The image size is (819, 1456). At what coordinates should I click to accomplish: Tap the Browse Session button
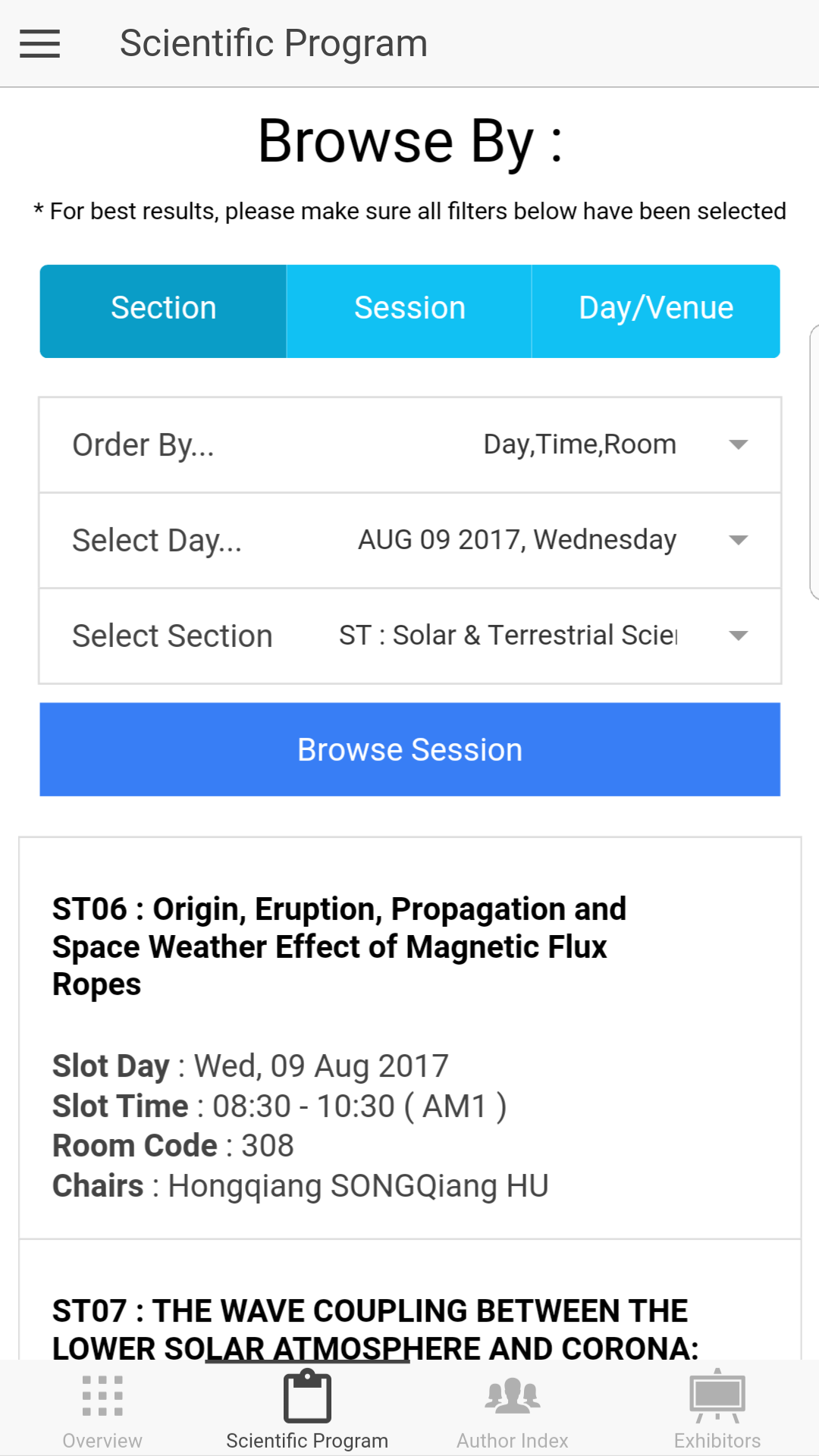click(410, 749)
